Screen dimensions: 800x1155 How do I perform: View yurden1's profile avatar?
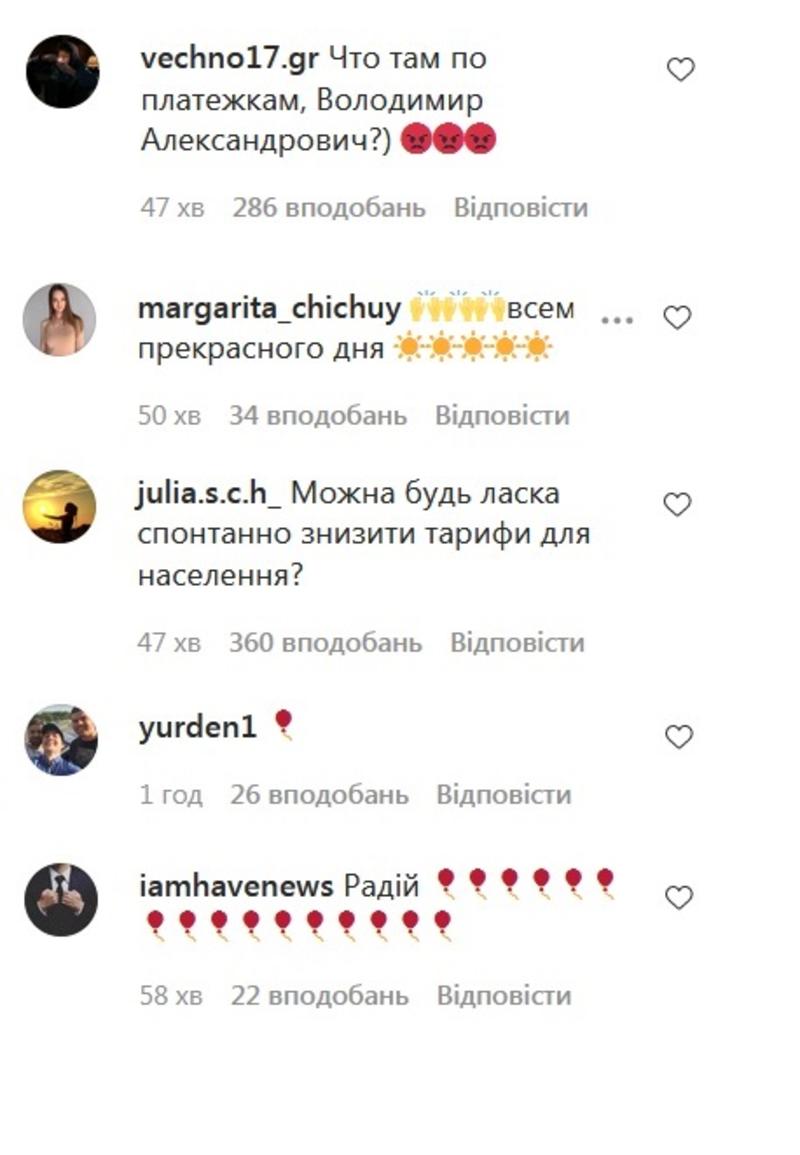[x=60, y=739]
